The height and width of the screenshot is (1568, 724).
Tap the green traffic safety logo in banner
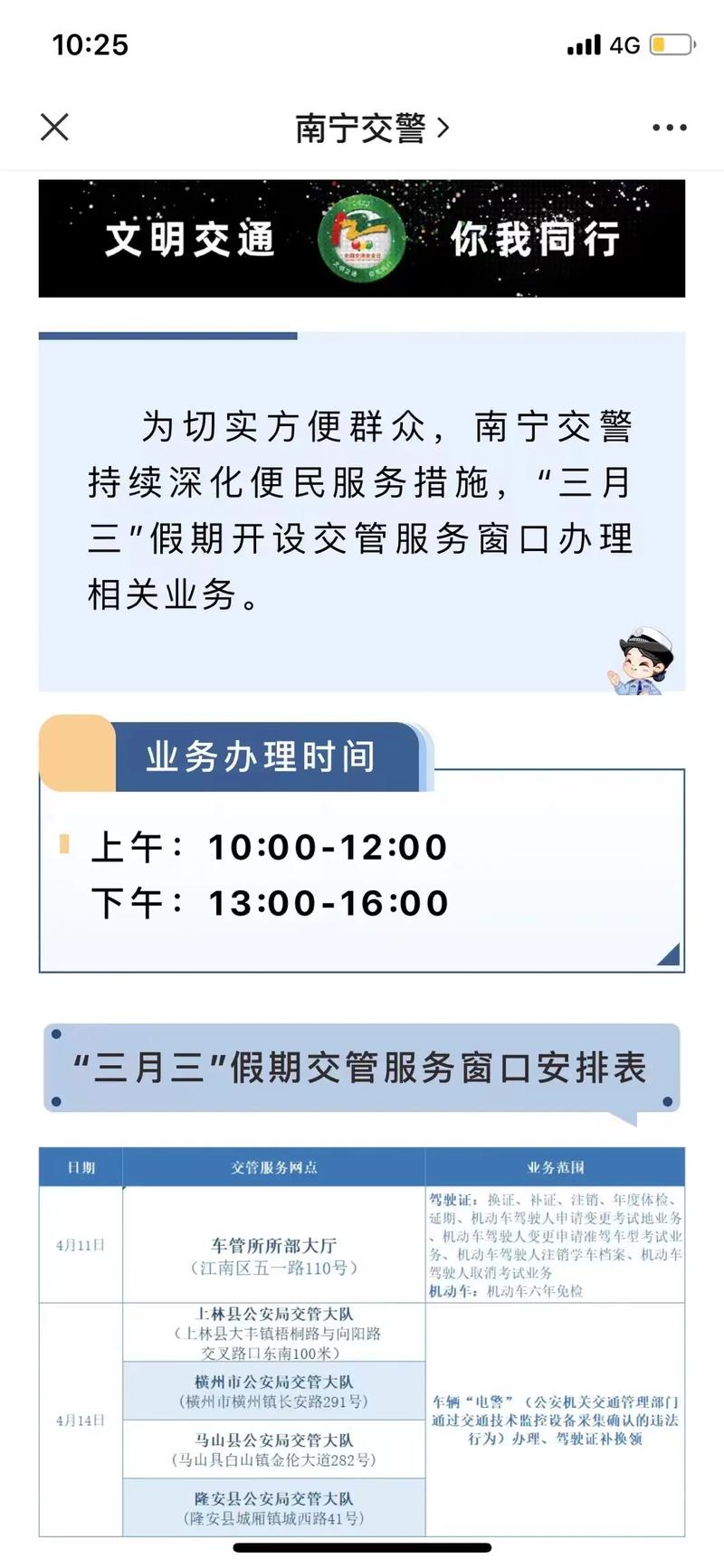coord(360,238)
